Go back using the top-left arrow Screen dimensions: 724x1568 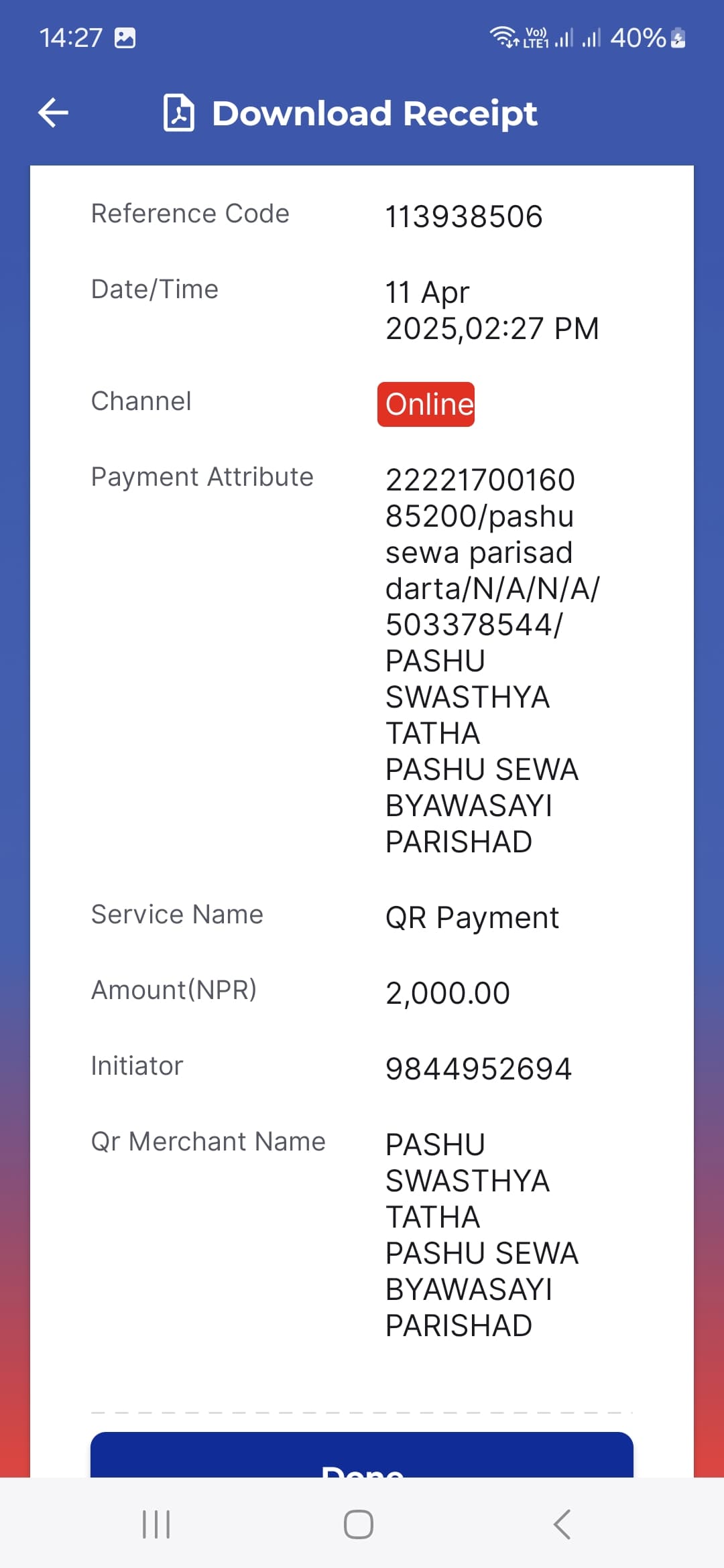54,113
